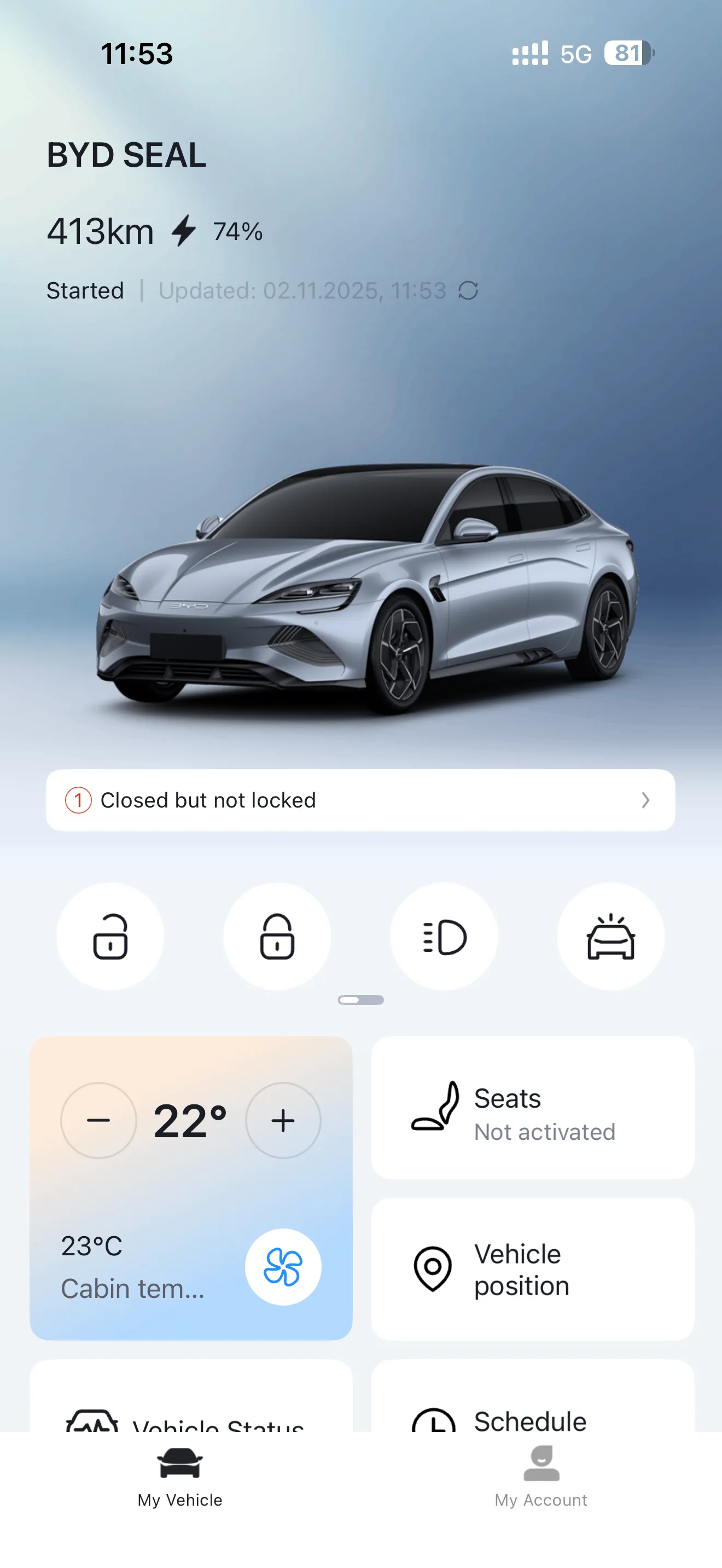Open the 'Closed but not locked' alert

pos(360,800)
